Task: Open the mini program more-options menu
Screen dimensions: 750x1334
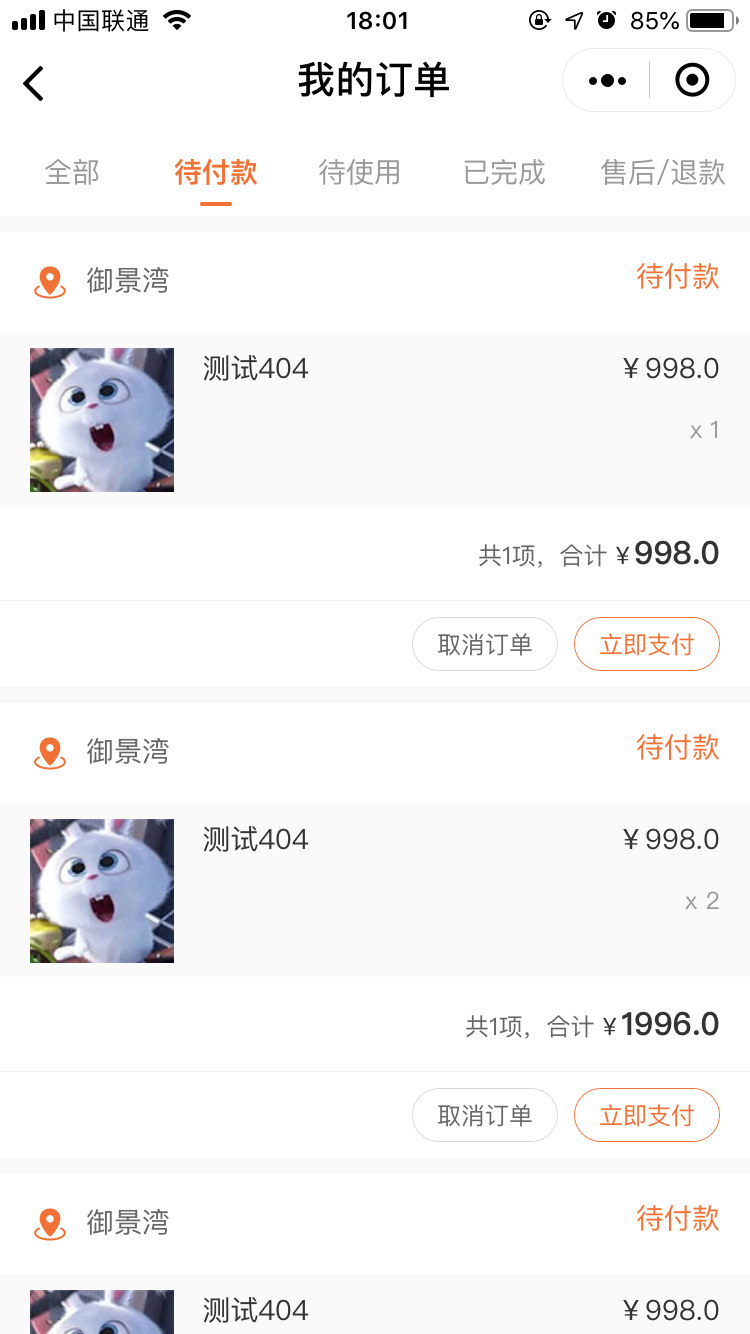Action: pos(607,81)
